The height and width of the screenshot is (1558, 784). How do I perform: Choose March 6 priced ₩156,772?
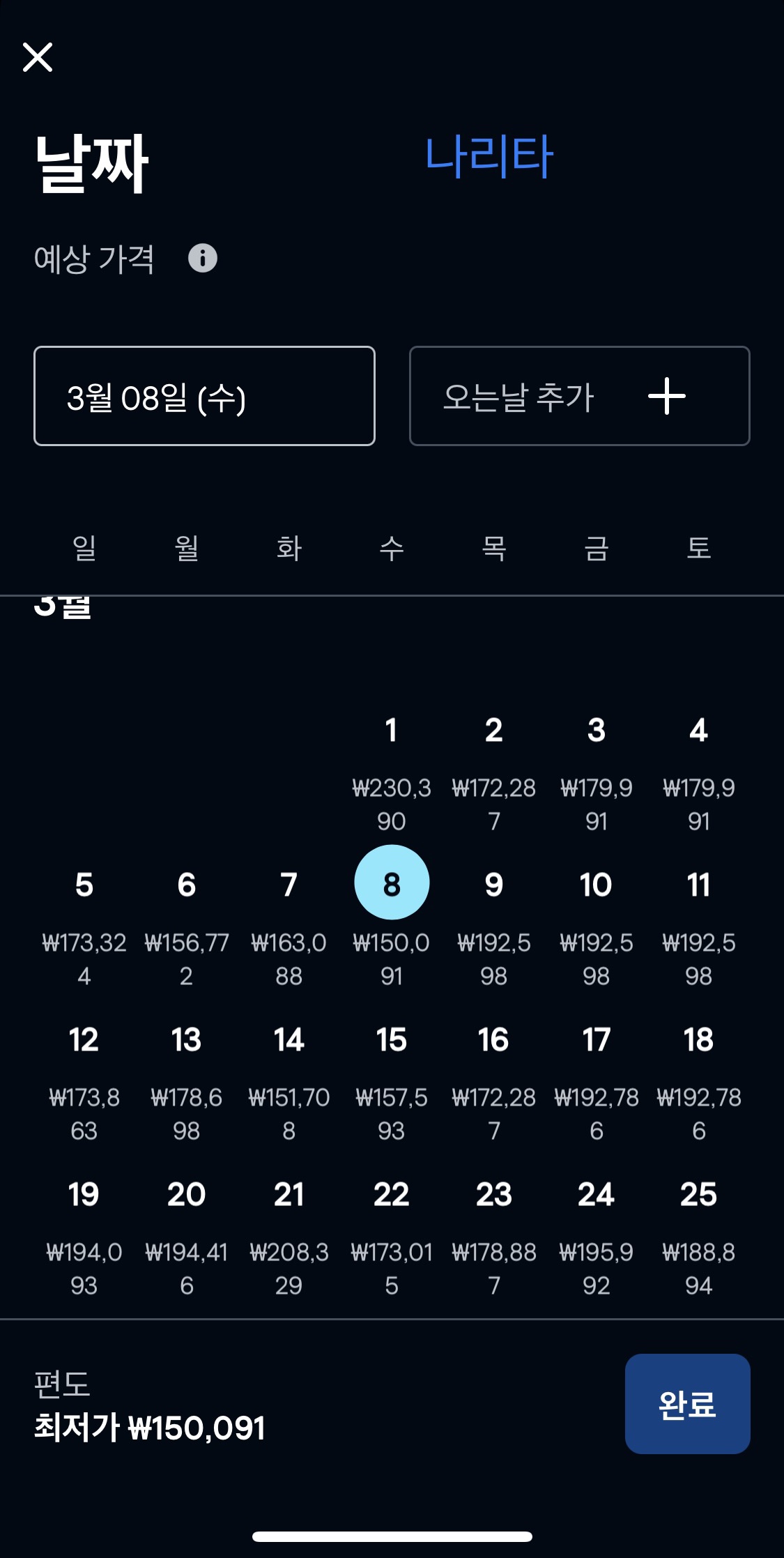click(186, 927)
